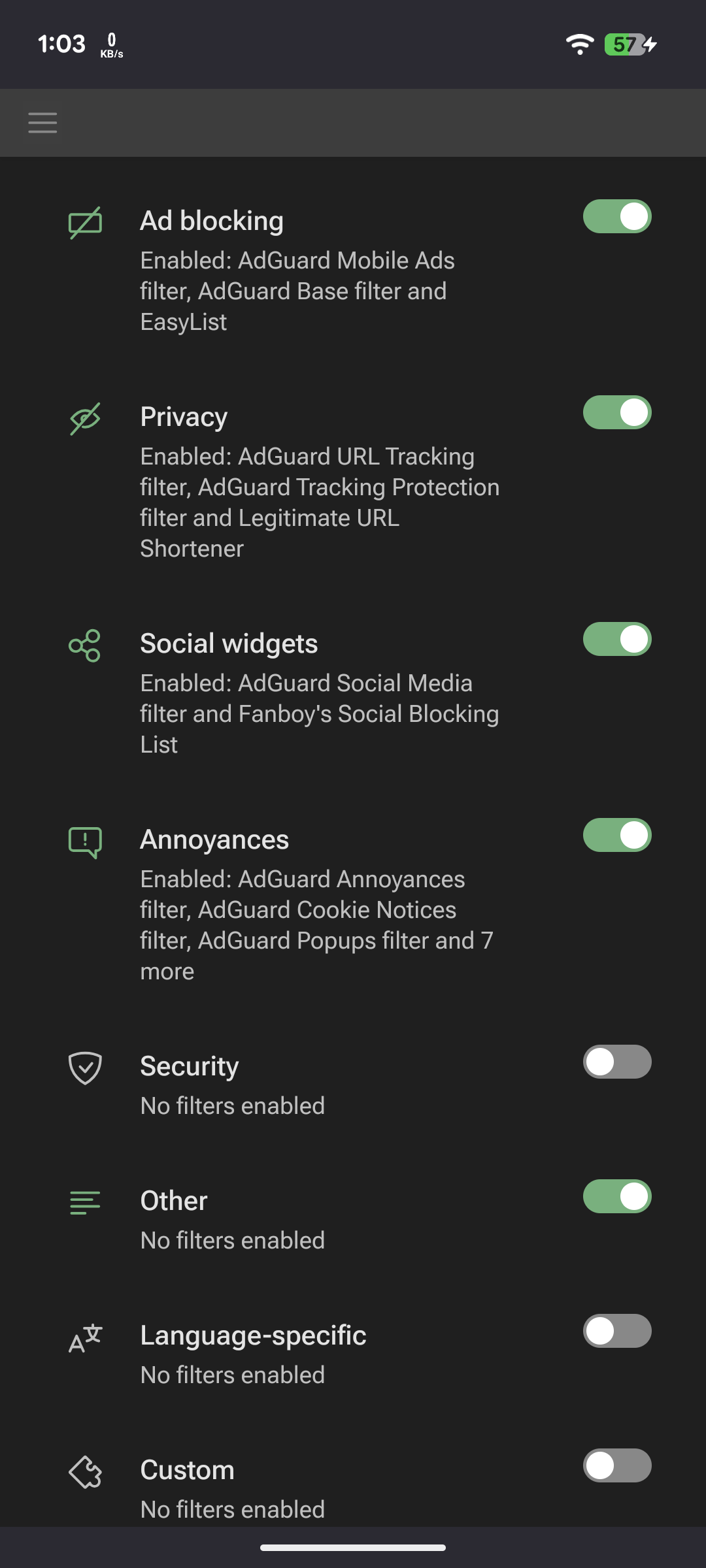This screenshot has width=706, height=1568.
Task: Enable Language-specific filters
Action: (x=616, y=1331)
